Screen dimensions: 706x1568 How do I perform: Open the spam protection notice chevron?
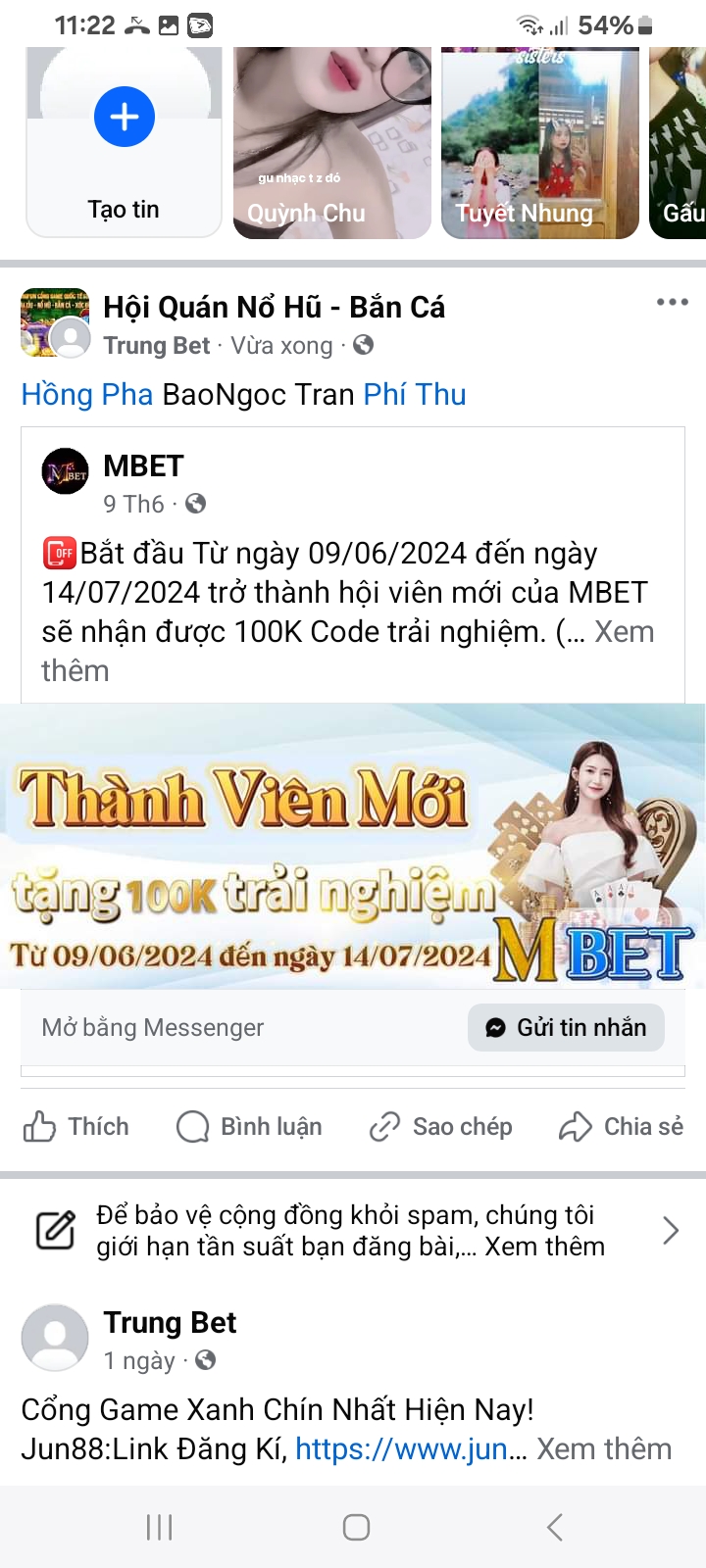[x=671, y=1230]
